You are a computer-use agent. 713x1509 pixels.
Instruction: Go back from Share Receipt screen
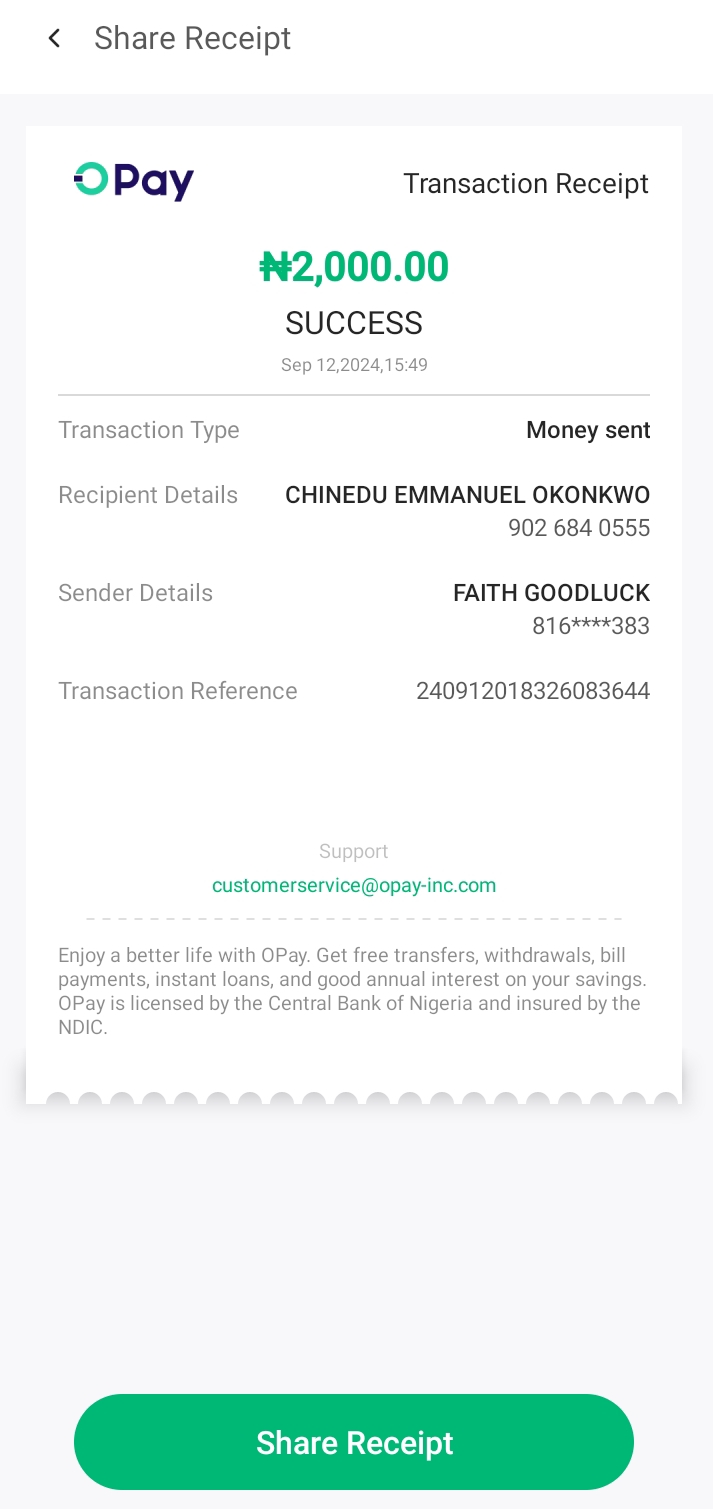(x=54, y=39)
